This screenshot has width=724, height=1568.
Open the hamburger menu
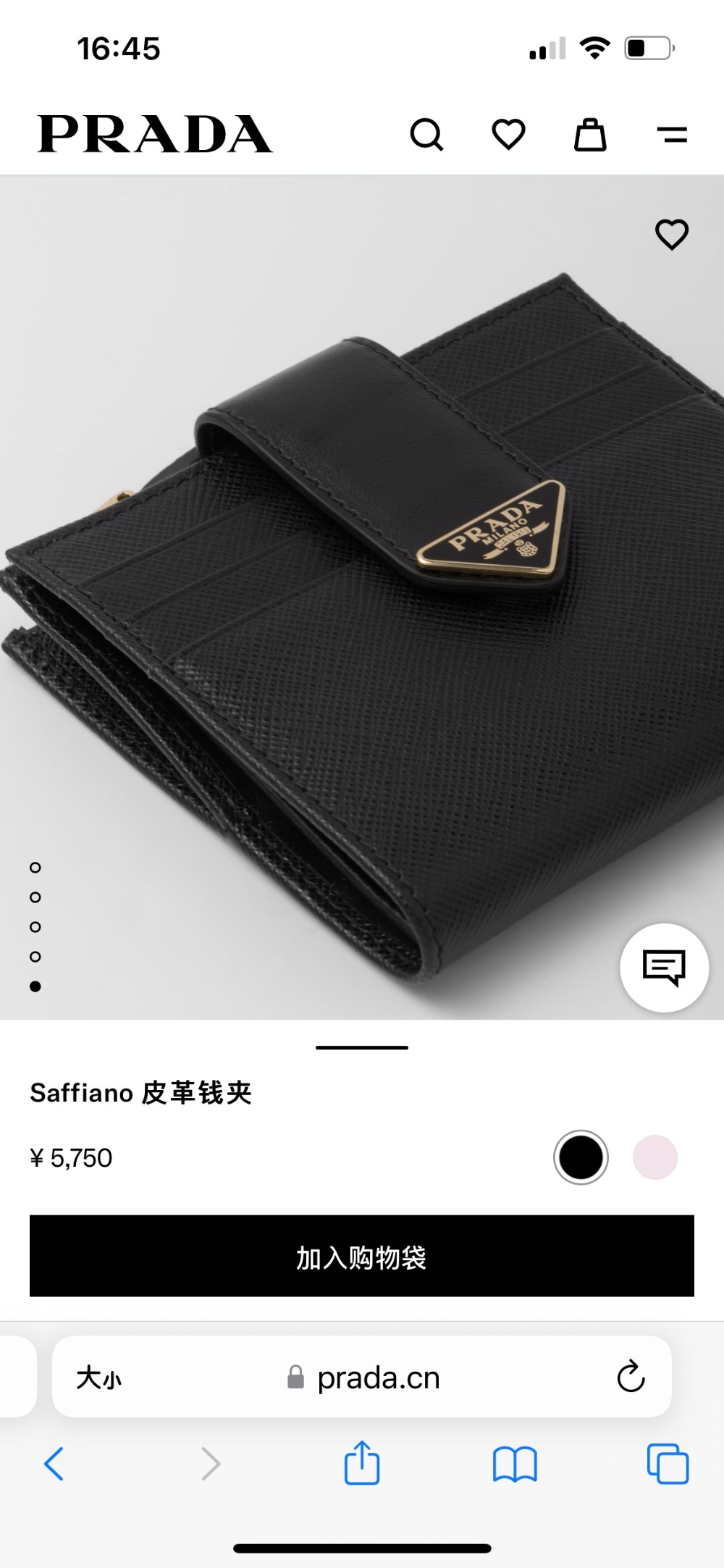click(672, 135)
